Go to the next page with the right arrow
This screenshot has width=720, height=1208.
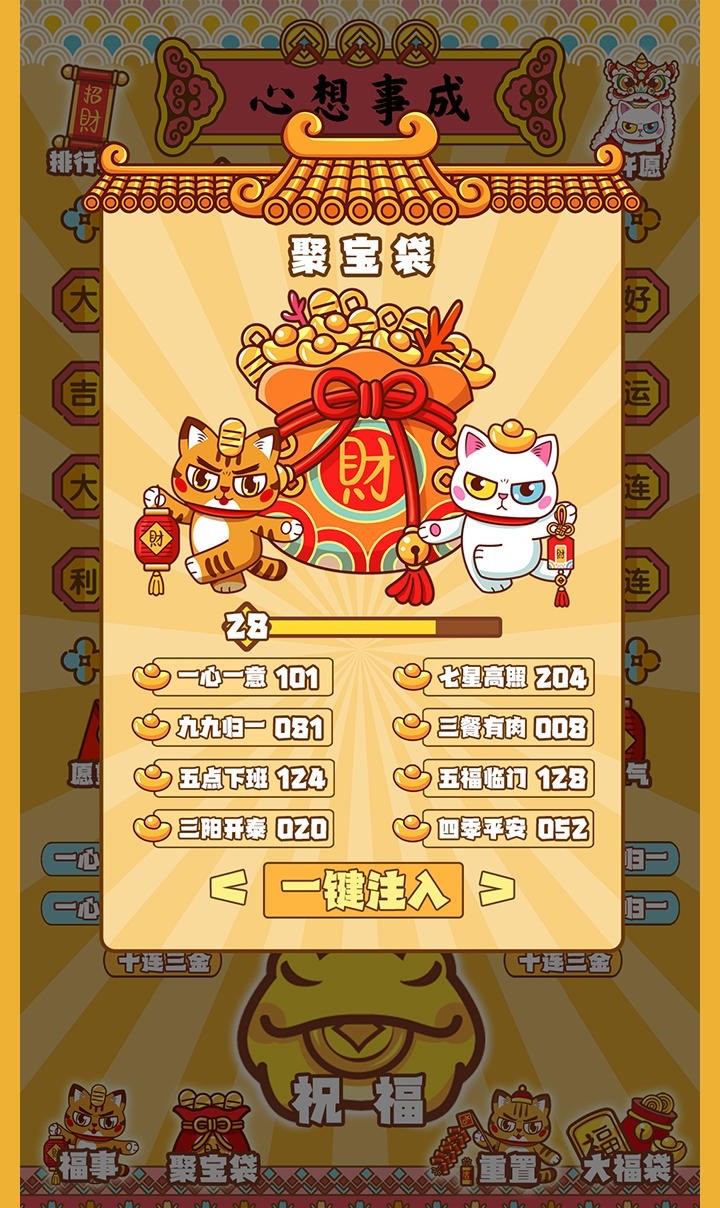pyautogui.click(x=497, y=888)
